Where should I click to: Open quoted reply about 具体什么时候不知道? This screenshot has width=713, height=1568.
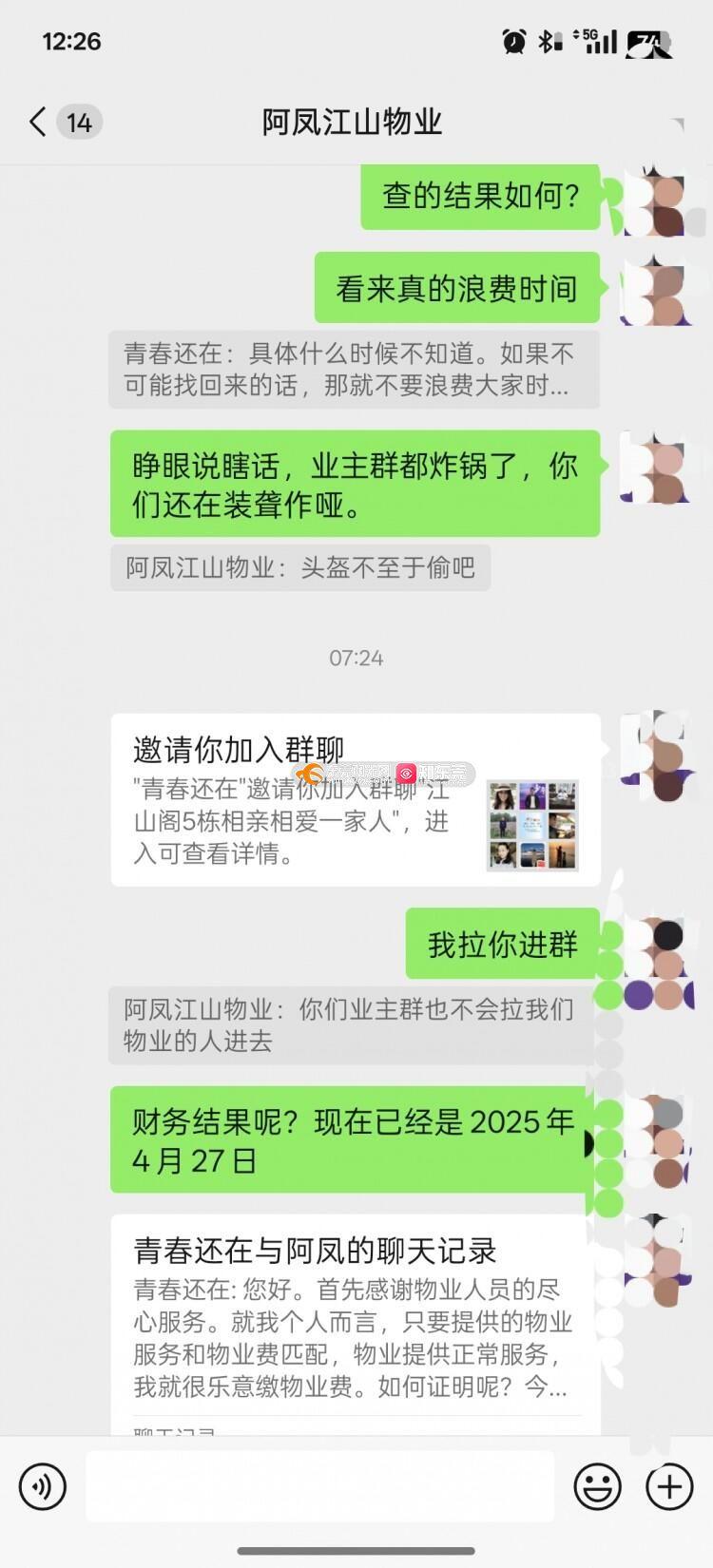[x=354, y=371]
